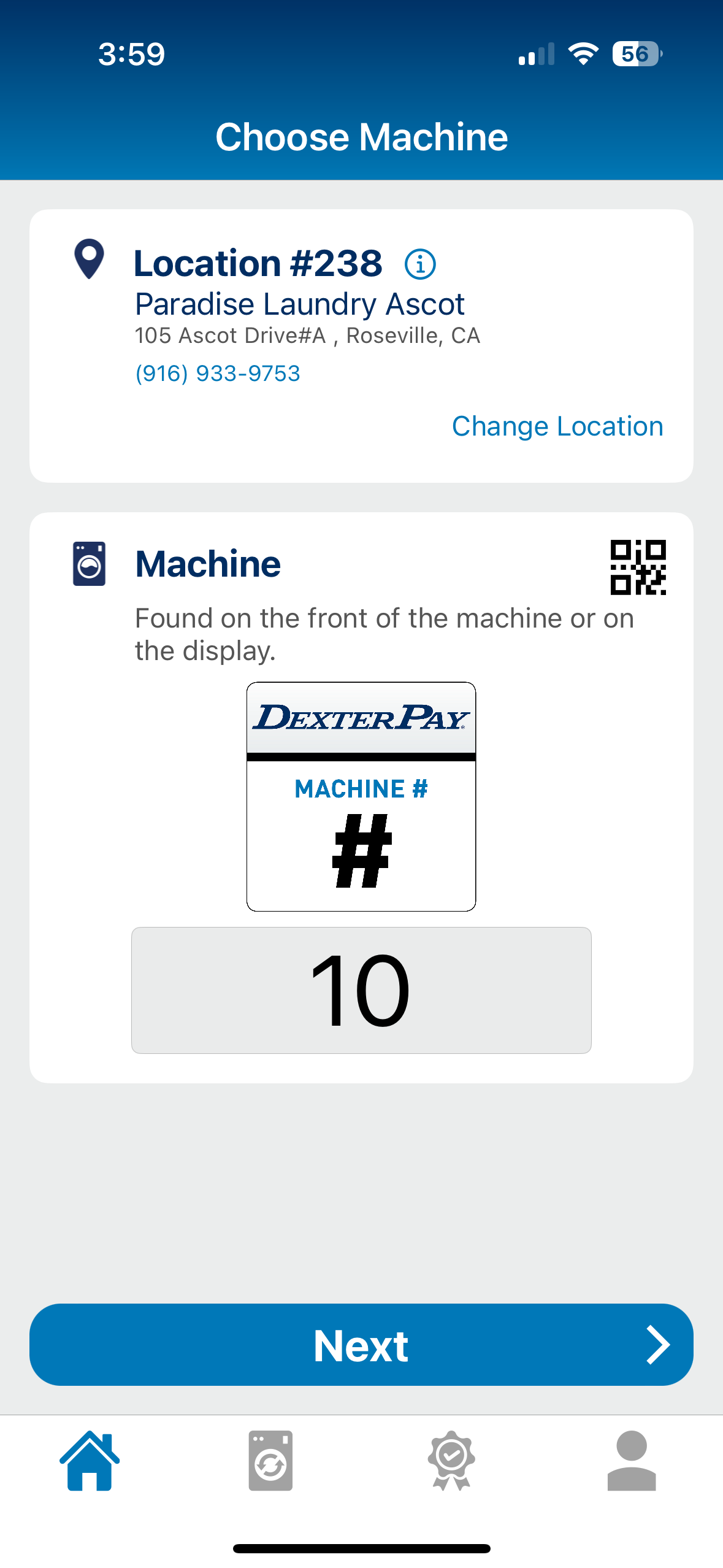This screenshot has width=723, height=1568.
Task: Tap the battery indicator showing 56
Action: [x=635, y=55]
